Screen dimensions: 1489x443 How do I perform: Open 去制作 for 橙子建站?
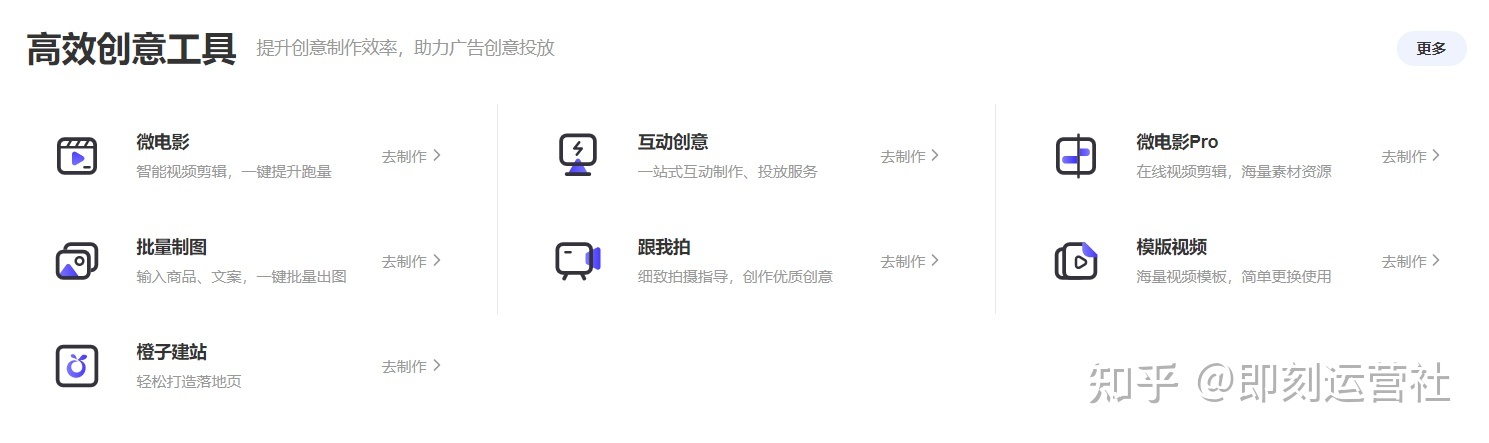click(x=410, y=366)
